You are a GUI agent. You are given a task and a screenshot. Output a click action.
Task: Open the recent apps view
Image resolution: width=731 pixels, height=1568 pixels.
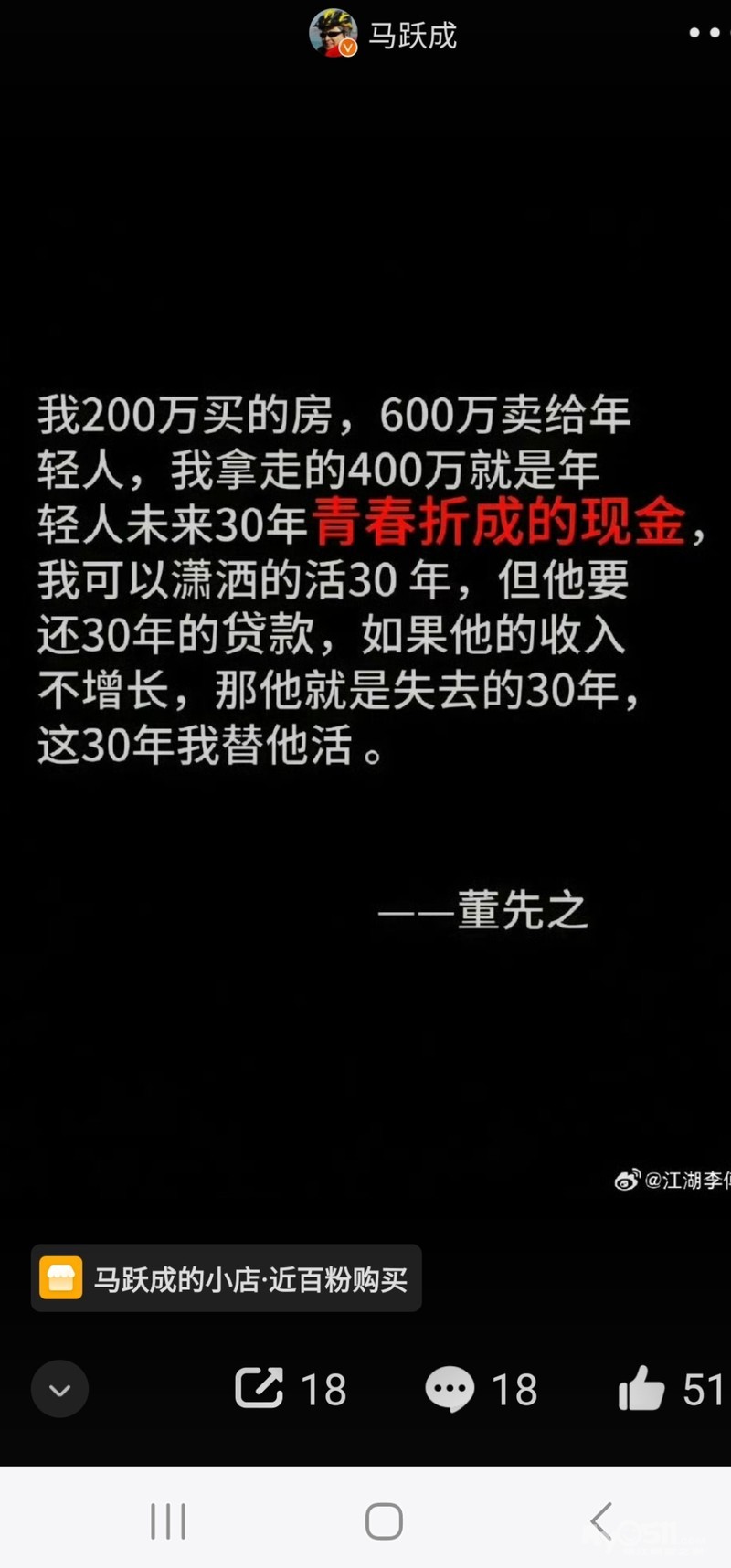coord(168,1521)
